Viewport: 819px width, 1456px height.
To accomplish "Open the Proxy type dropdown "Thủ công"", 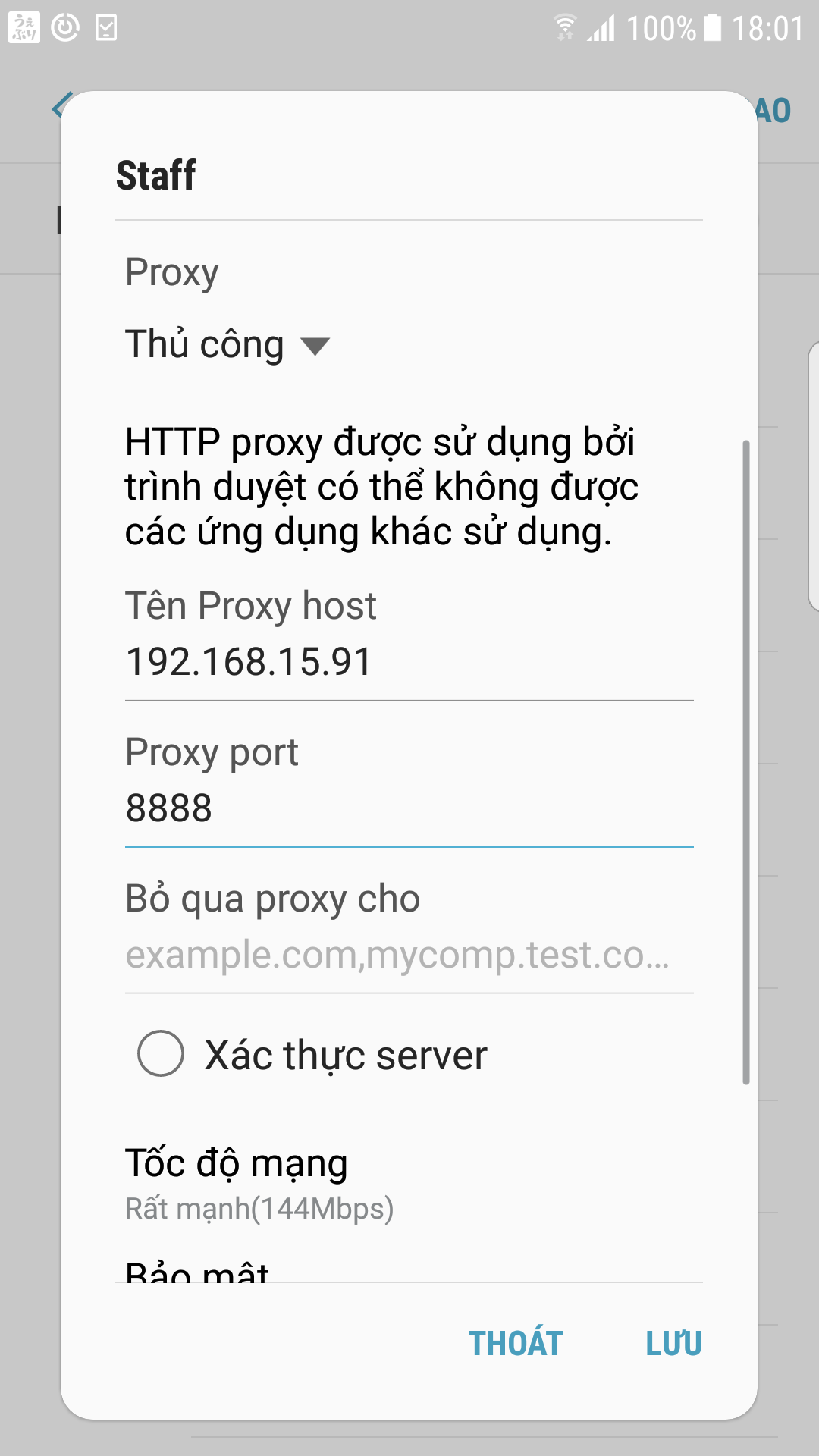I will pyautogui.click(x=227, y=345).
